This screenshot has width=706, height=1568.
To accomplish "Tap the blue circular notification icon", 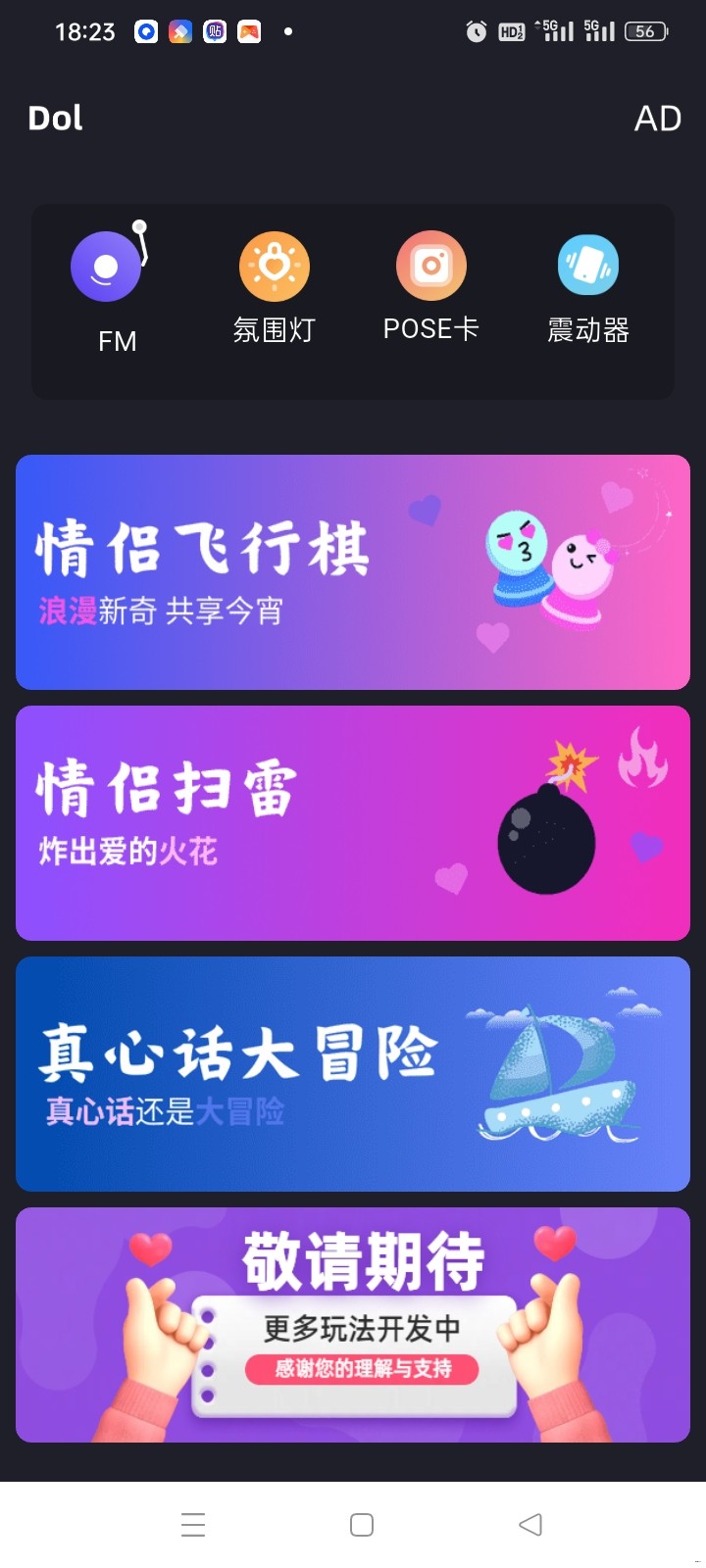I will point(145,30).
